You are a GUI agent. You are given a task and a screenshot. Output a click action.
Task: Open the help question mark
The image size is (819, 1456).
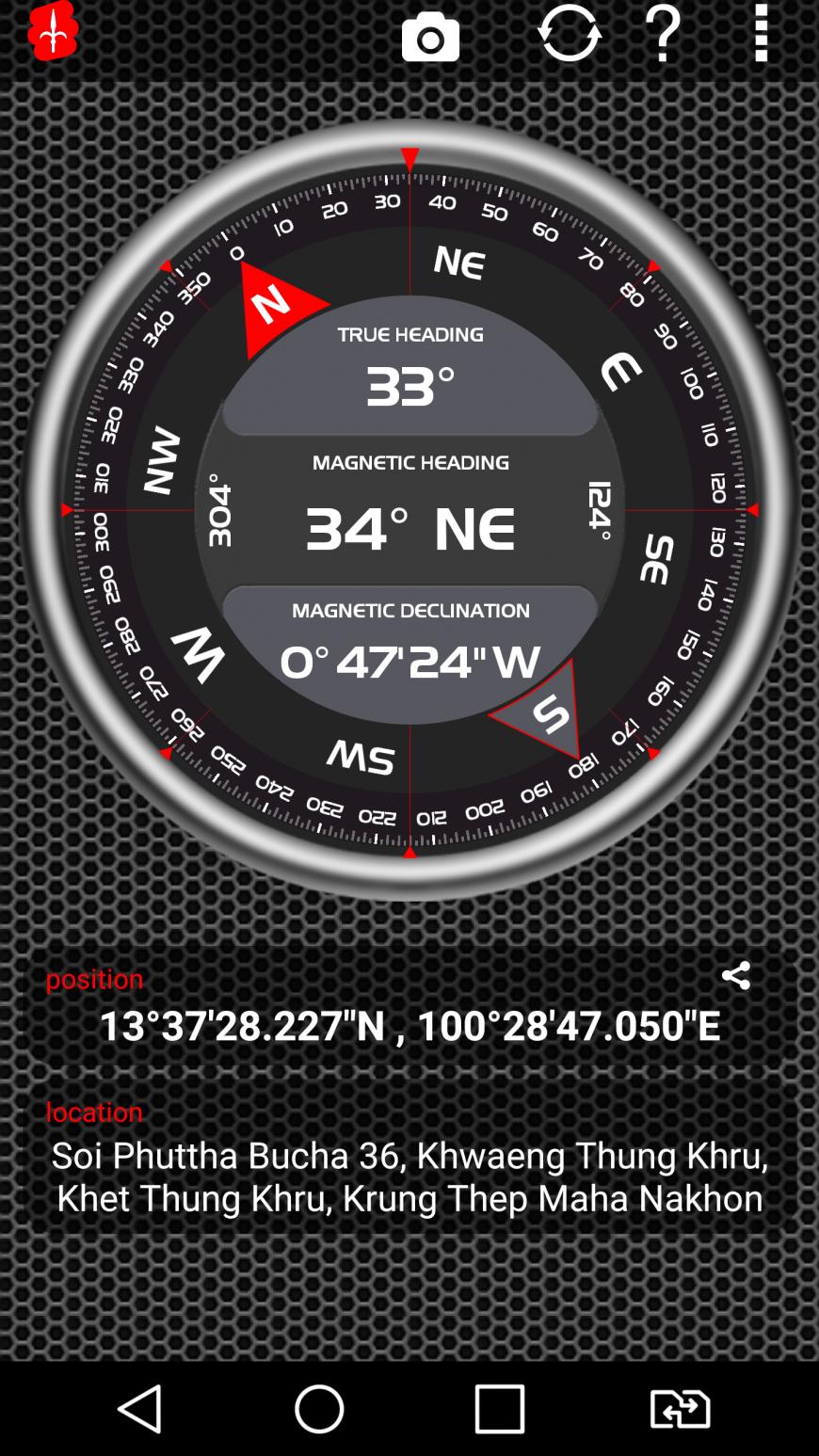664,33
